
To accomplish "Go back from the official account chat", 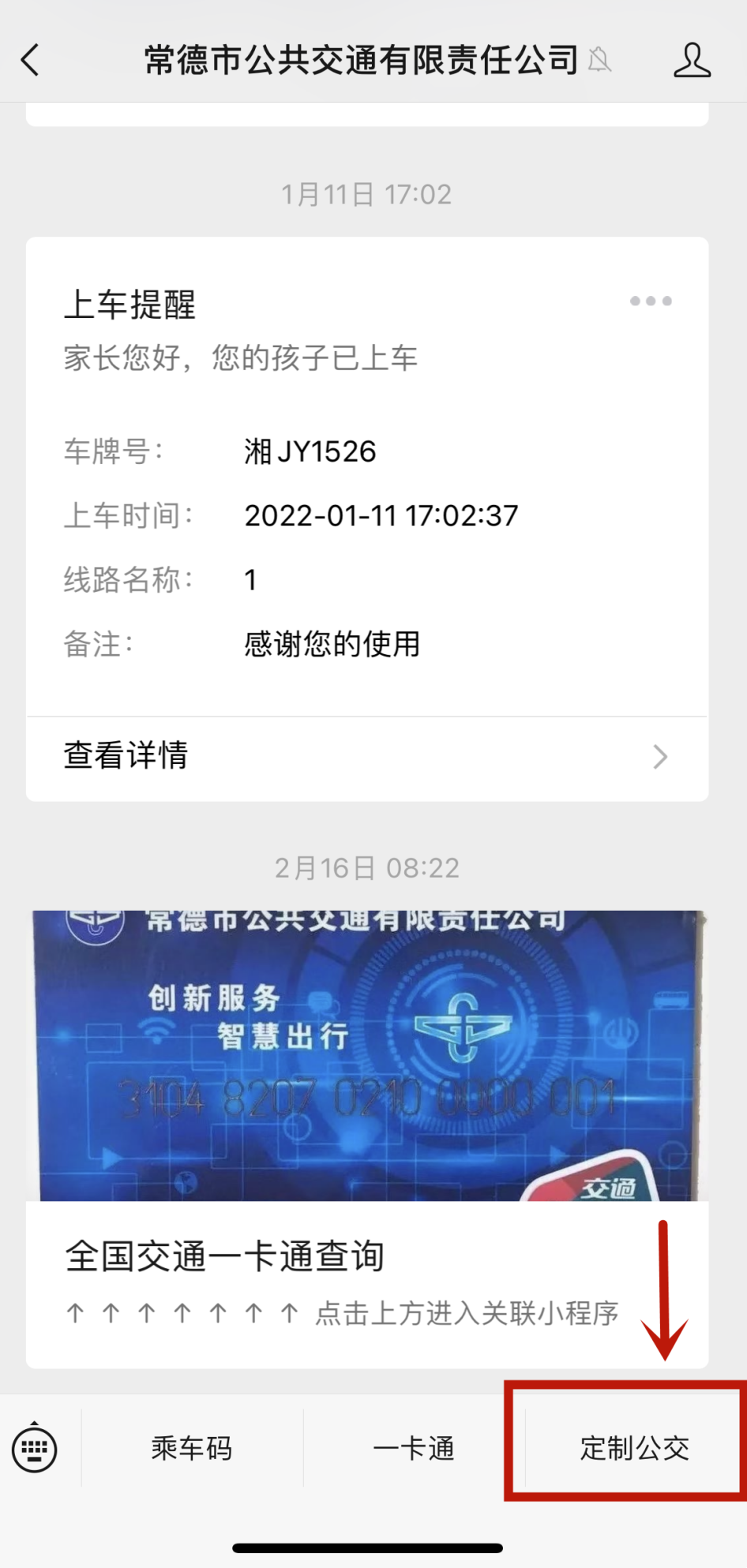I will [x=31, y=60].
